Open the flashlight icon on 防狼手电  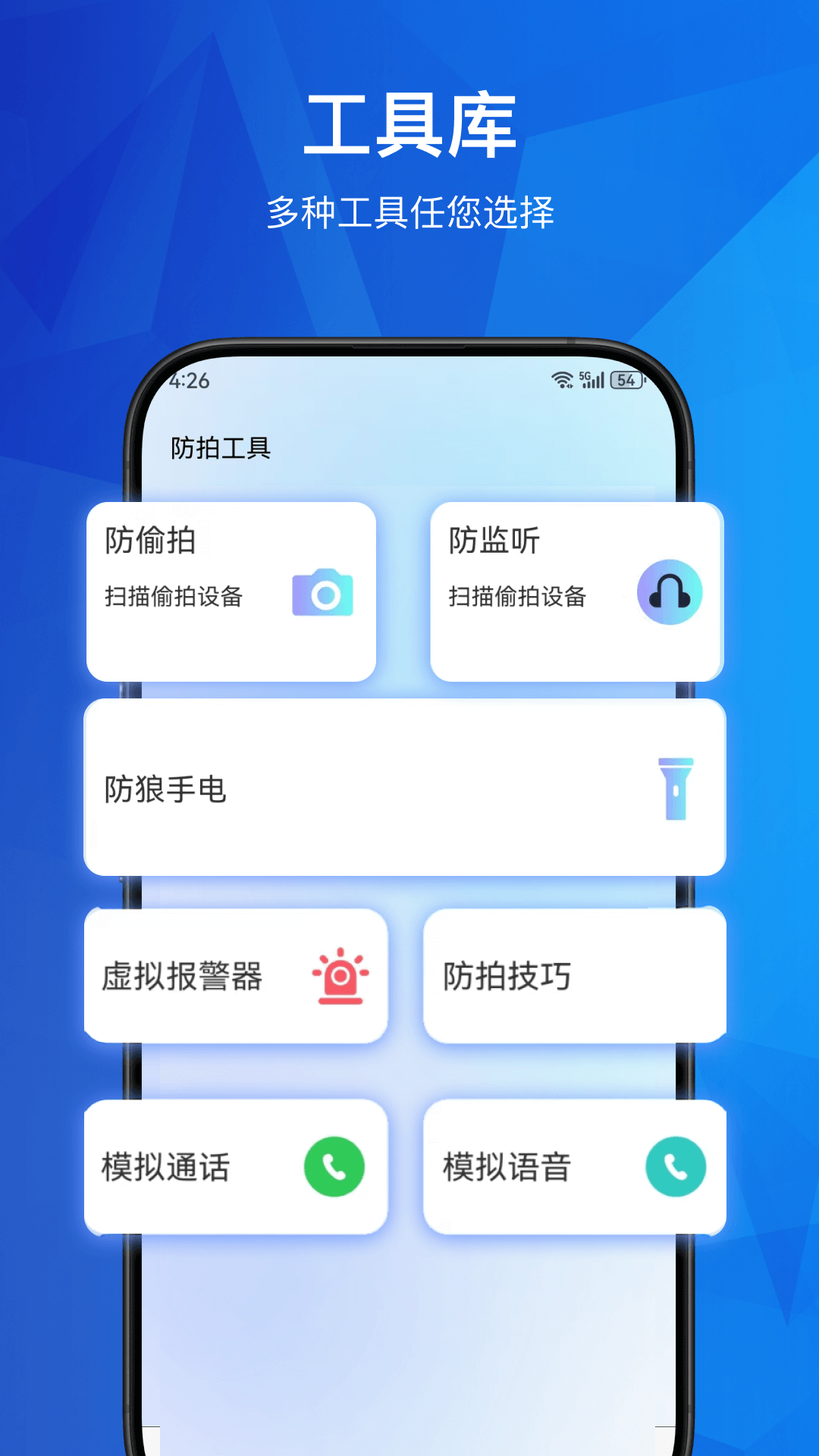(673, 792)
